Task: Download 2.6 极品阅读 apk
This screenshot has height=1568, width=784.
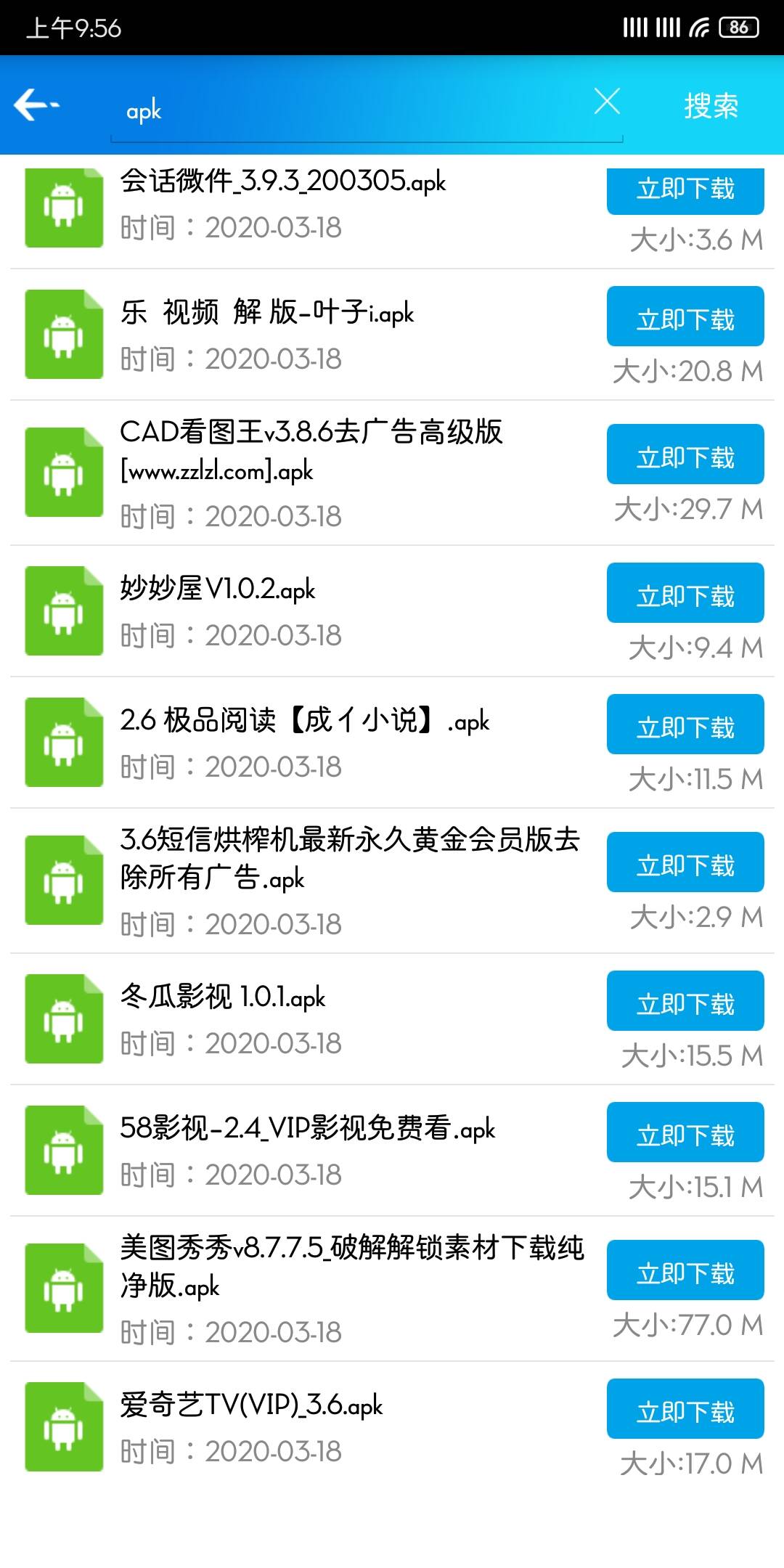Action: coord(685,724)
